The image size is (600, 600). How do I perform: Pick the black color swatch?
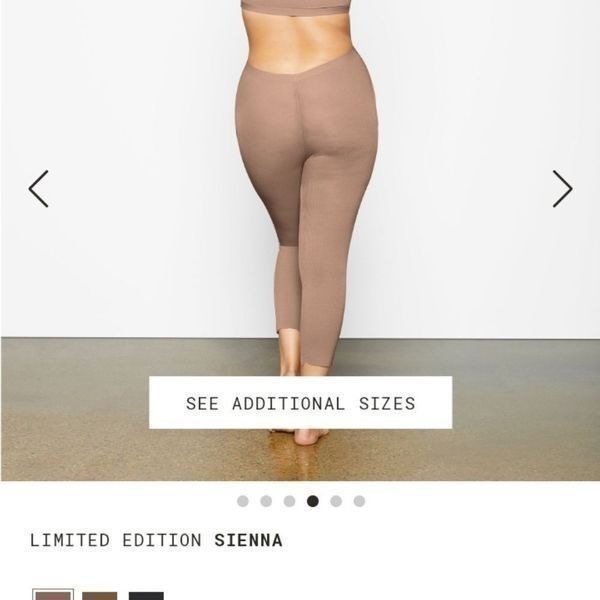pos(146,595)
